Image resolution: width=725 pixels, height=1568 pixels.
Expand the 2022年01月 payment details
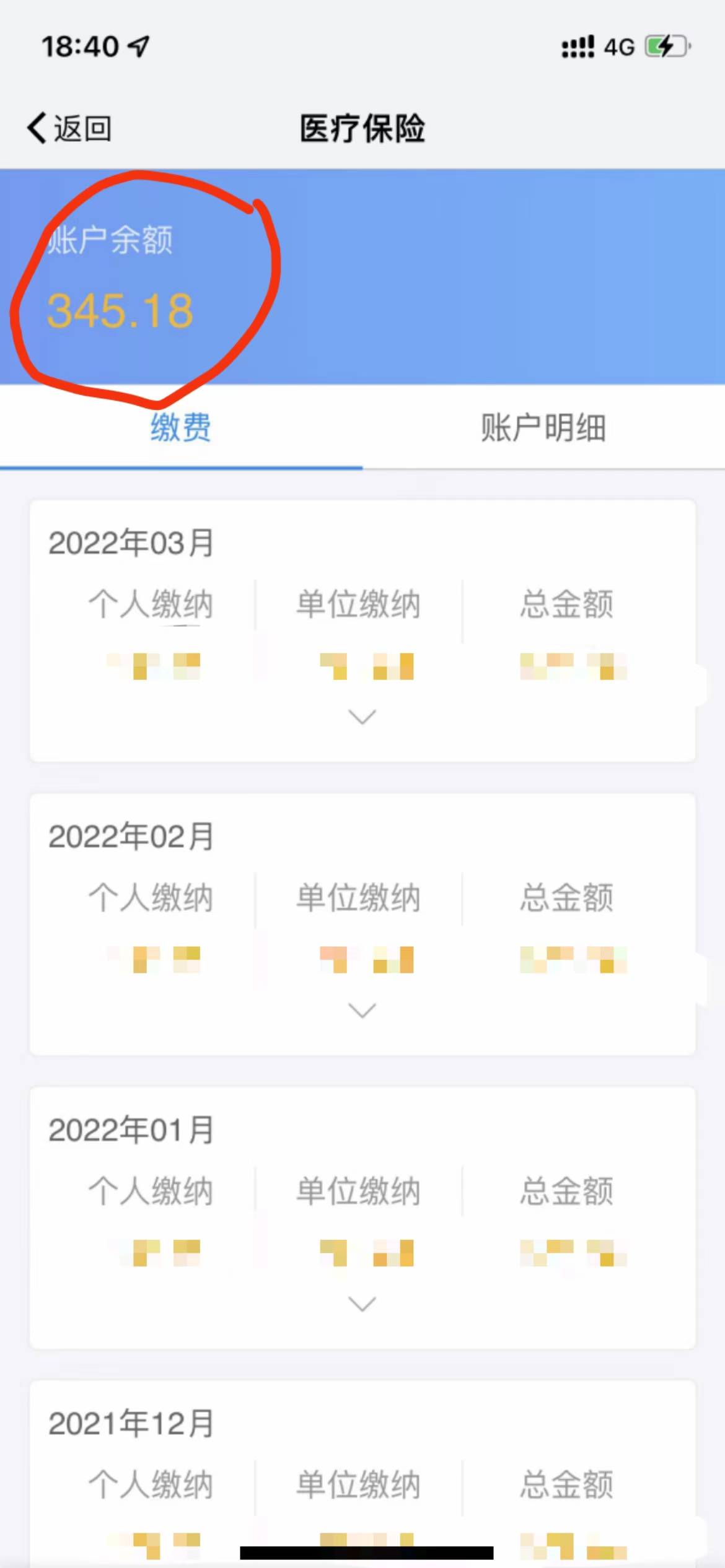(x=362, y=1304)
